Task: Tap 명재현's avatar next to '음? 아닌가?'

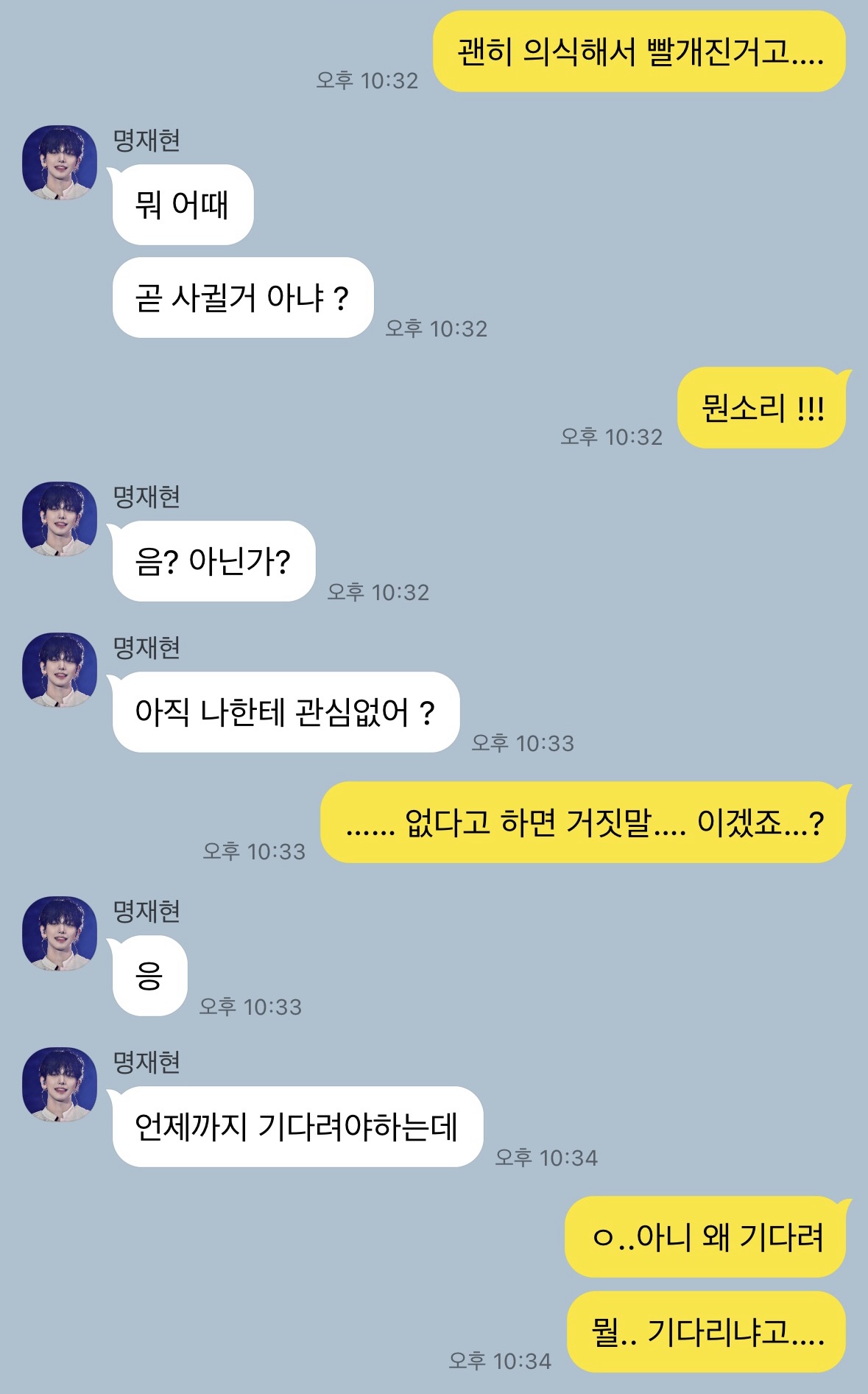Action: pyautogui.click(x=60, y=518)
